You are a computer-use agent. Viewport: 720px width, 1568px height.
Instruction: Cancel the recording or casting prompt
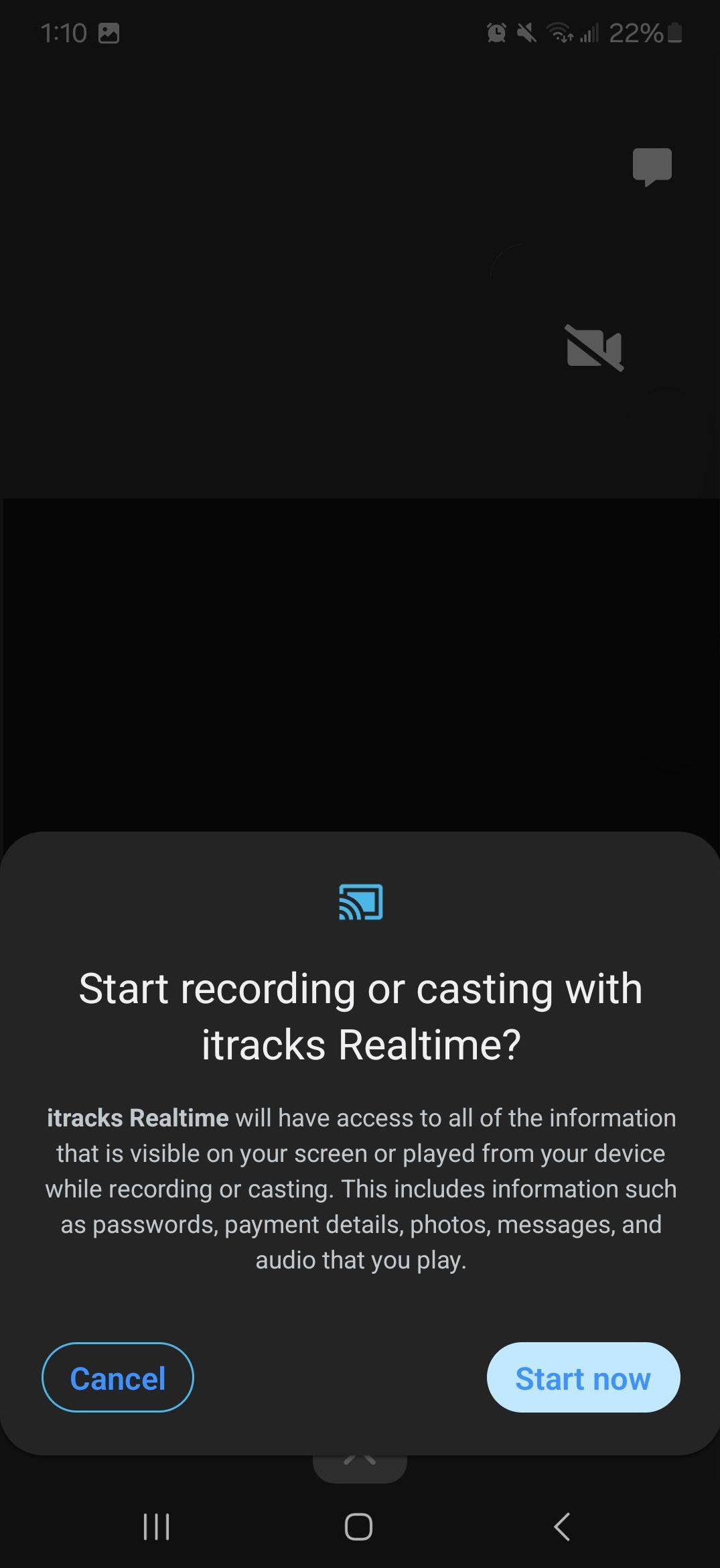118,1377
